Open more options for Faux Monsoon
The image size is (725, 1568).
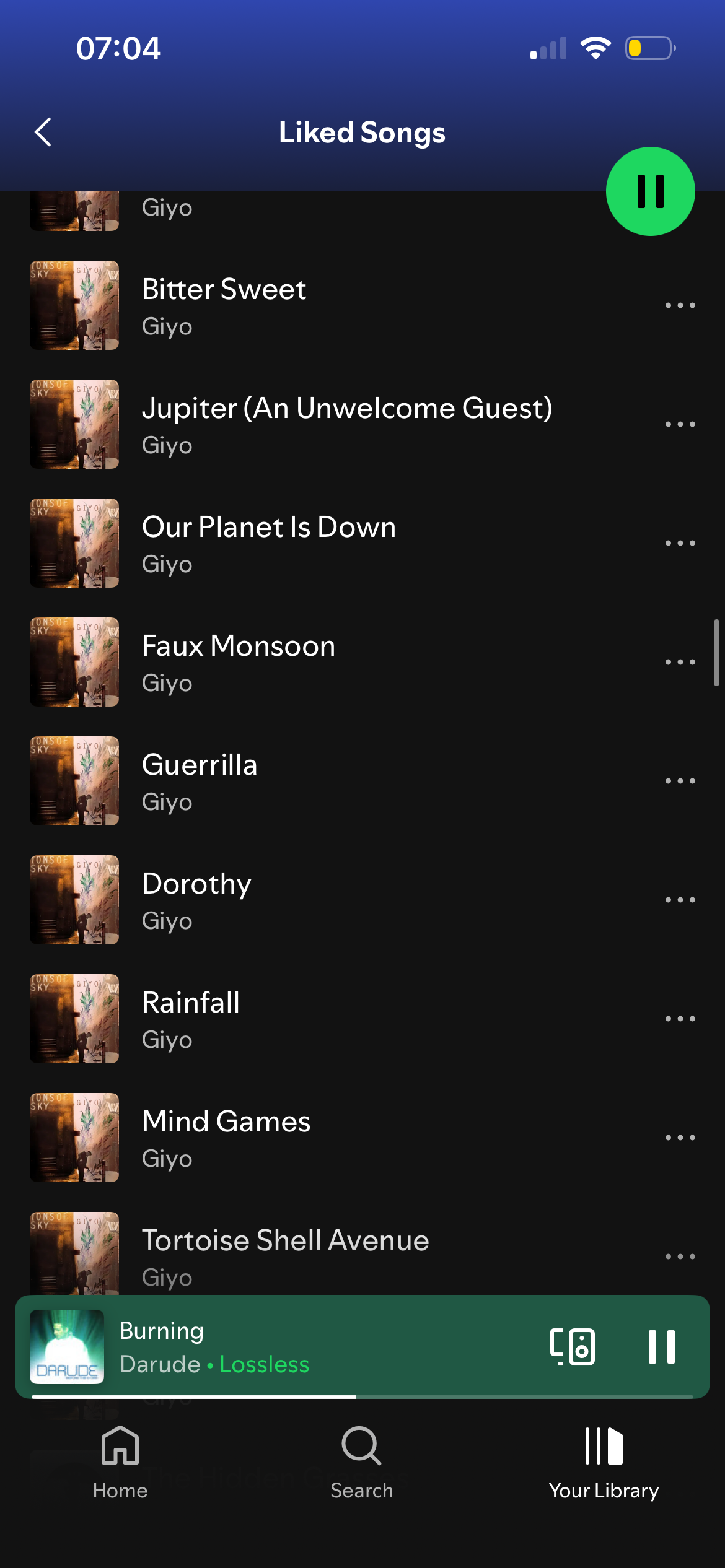[x=680, y=662]
